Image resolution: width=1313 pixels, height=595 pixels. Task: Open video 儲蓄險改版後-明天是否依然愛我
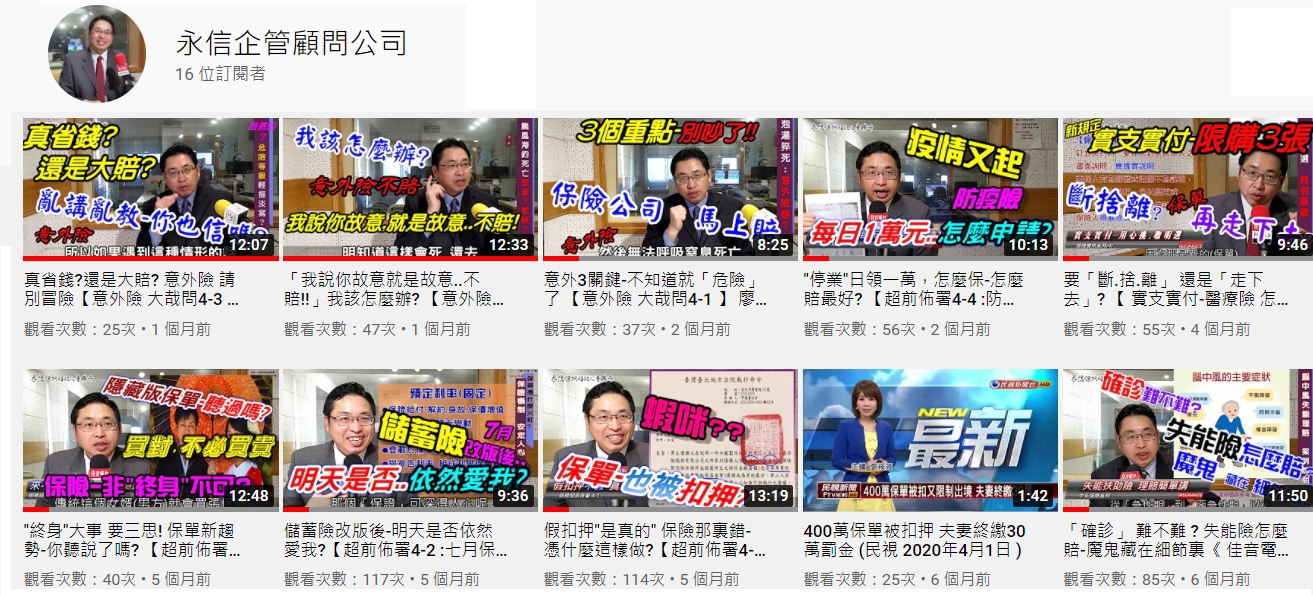pyautogui.click(x=410, y=440)
